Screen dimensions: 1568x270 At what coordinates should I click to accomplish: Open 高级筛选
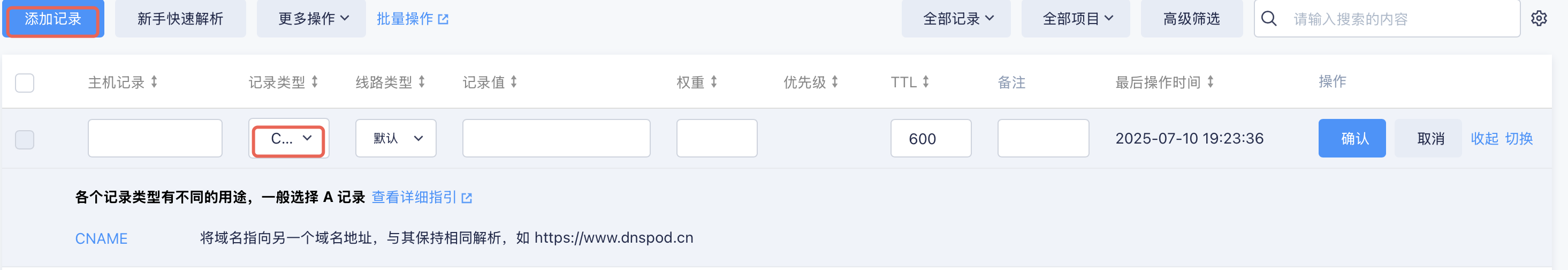click(x=1191, y=19)
